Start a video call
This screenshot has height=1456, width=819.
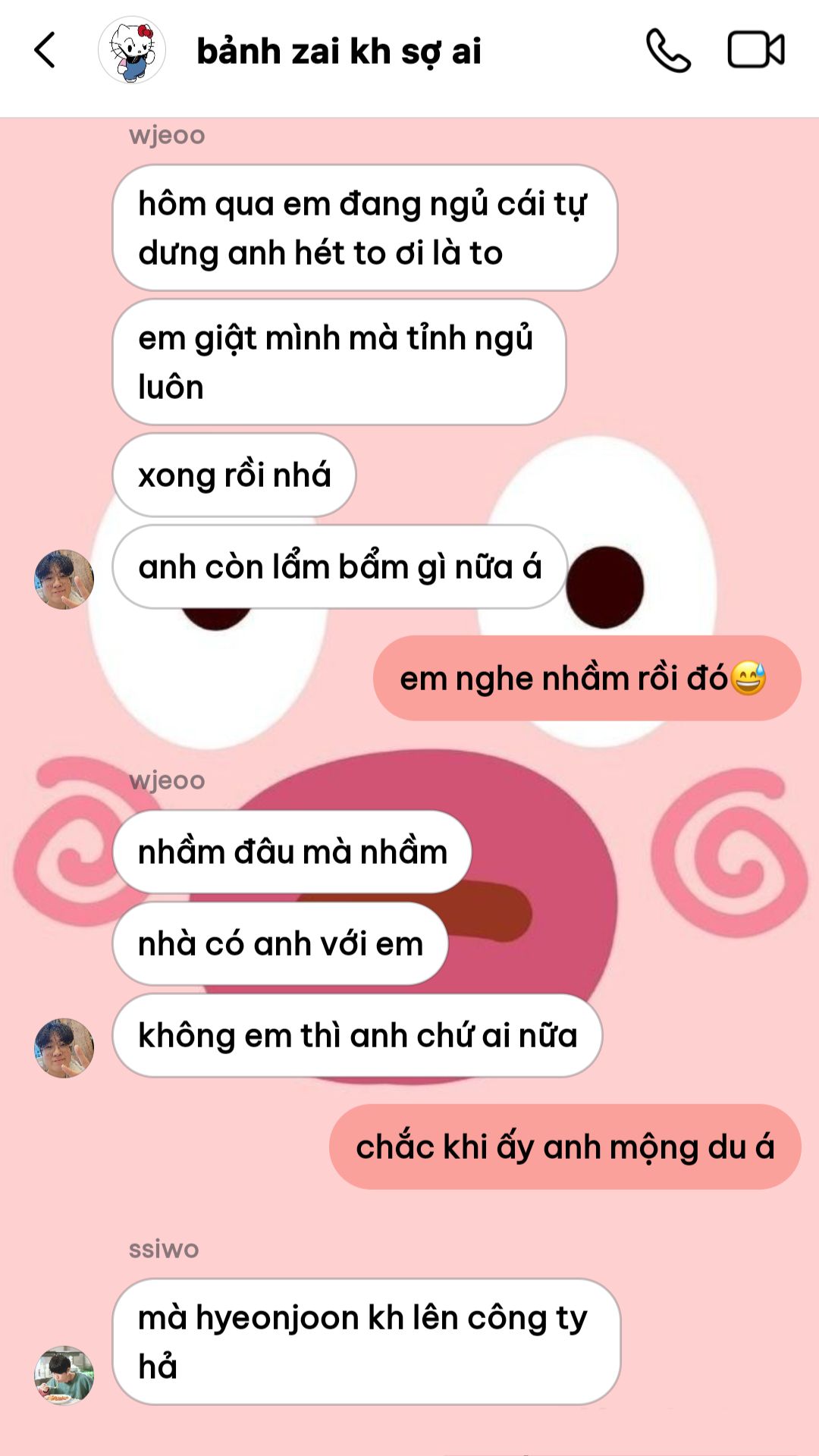(756, 50)
